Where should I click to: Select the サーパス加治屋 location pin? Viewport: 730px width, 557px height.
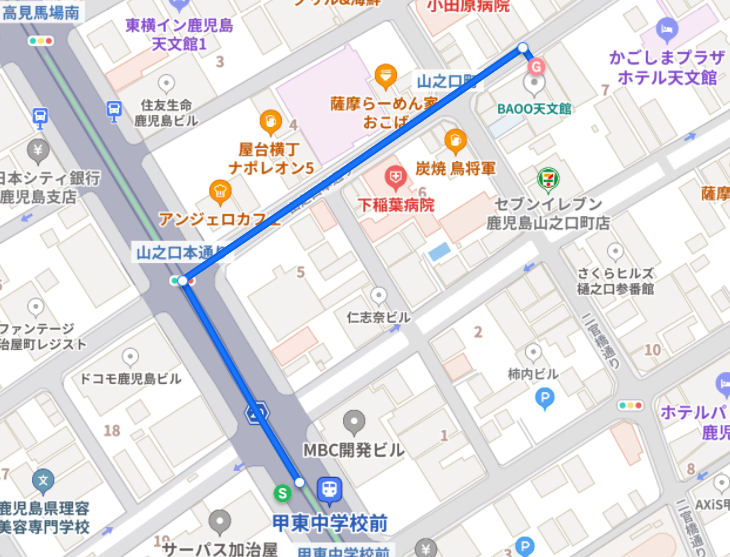point(221,521)
